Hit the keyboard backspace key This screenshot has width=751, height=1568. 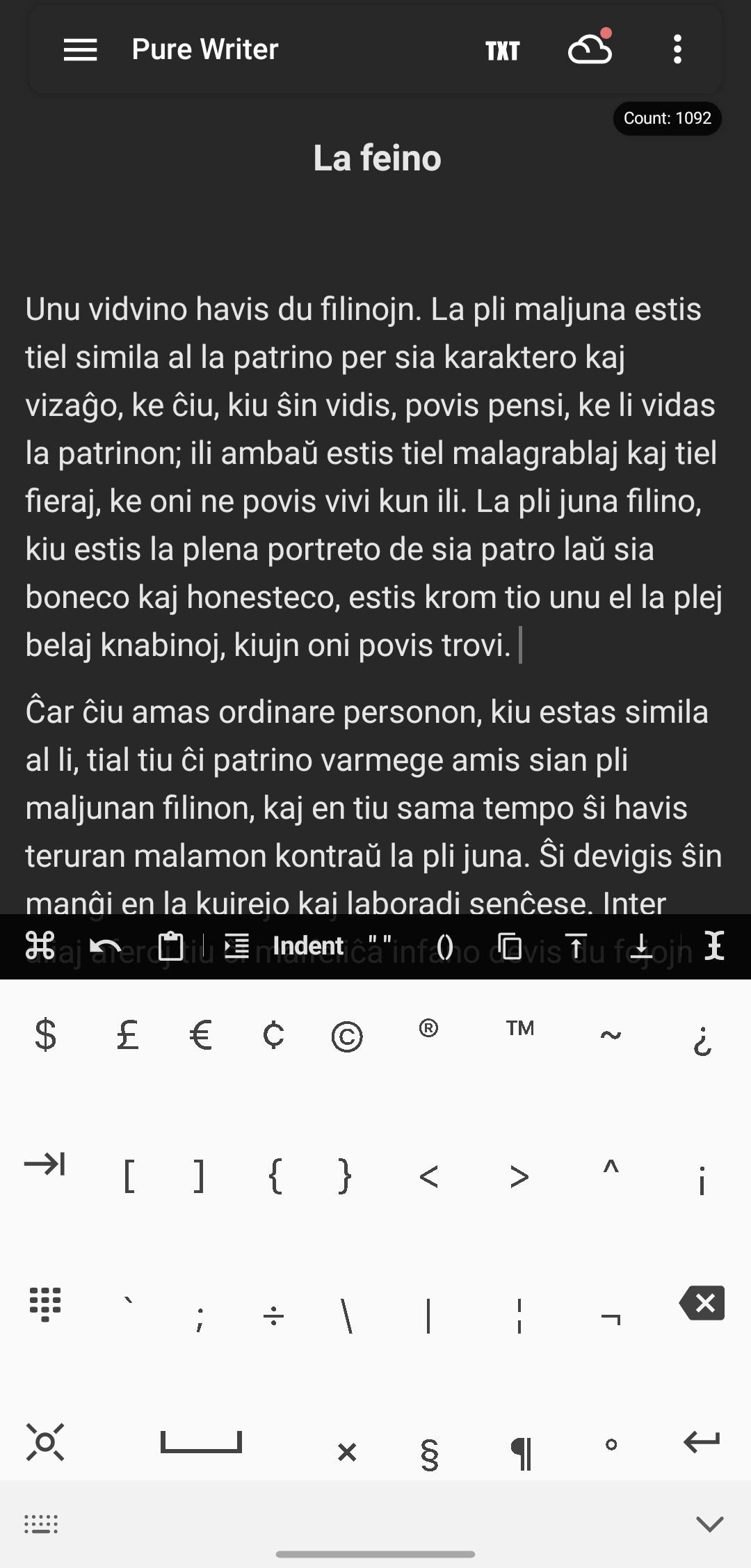[x=702, y=1303]
